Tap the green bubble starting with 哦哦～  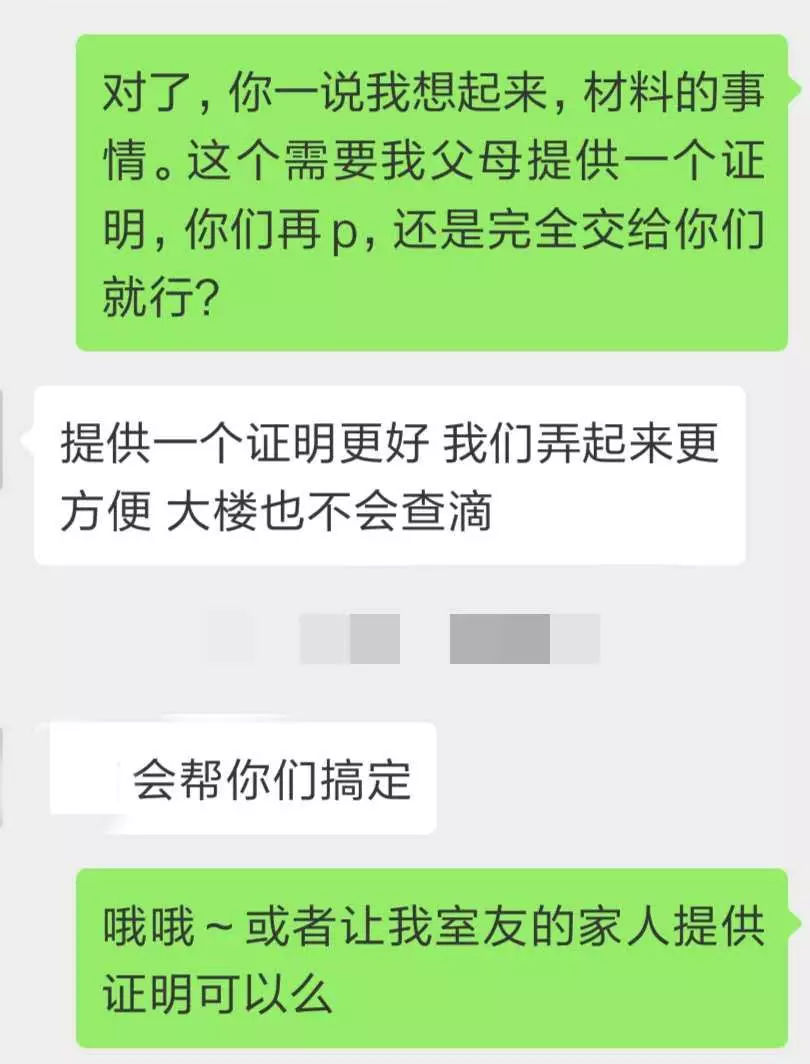(430, 955)
